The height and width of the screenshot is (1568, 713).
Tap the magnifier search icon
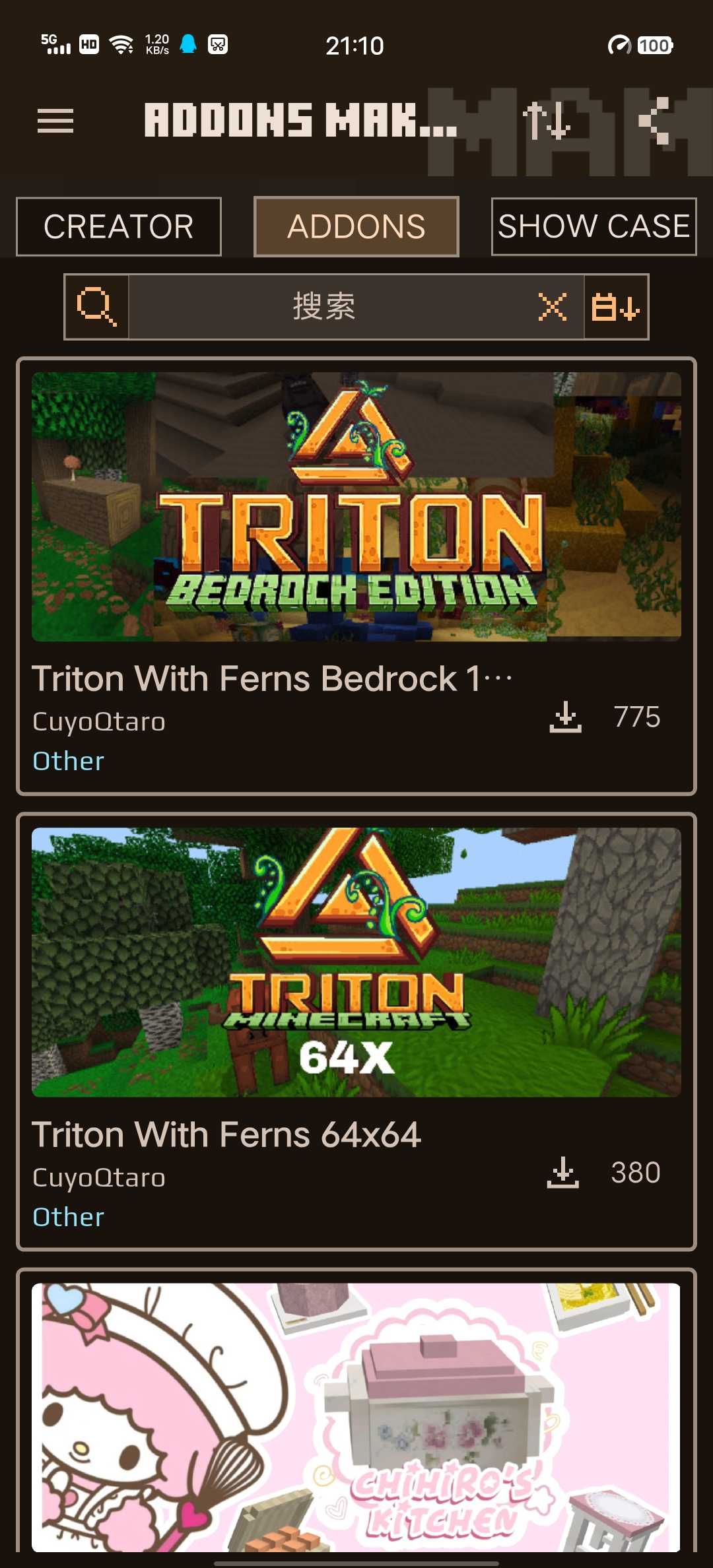pyautogui.click(x=96, y=307)
